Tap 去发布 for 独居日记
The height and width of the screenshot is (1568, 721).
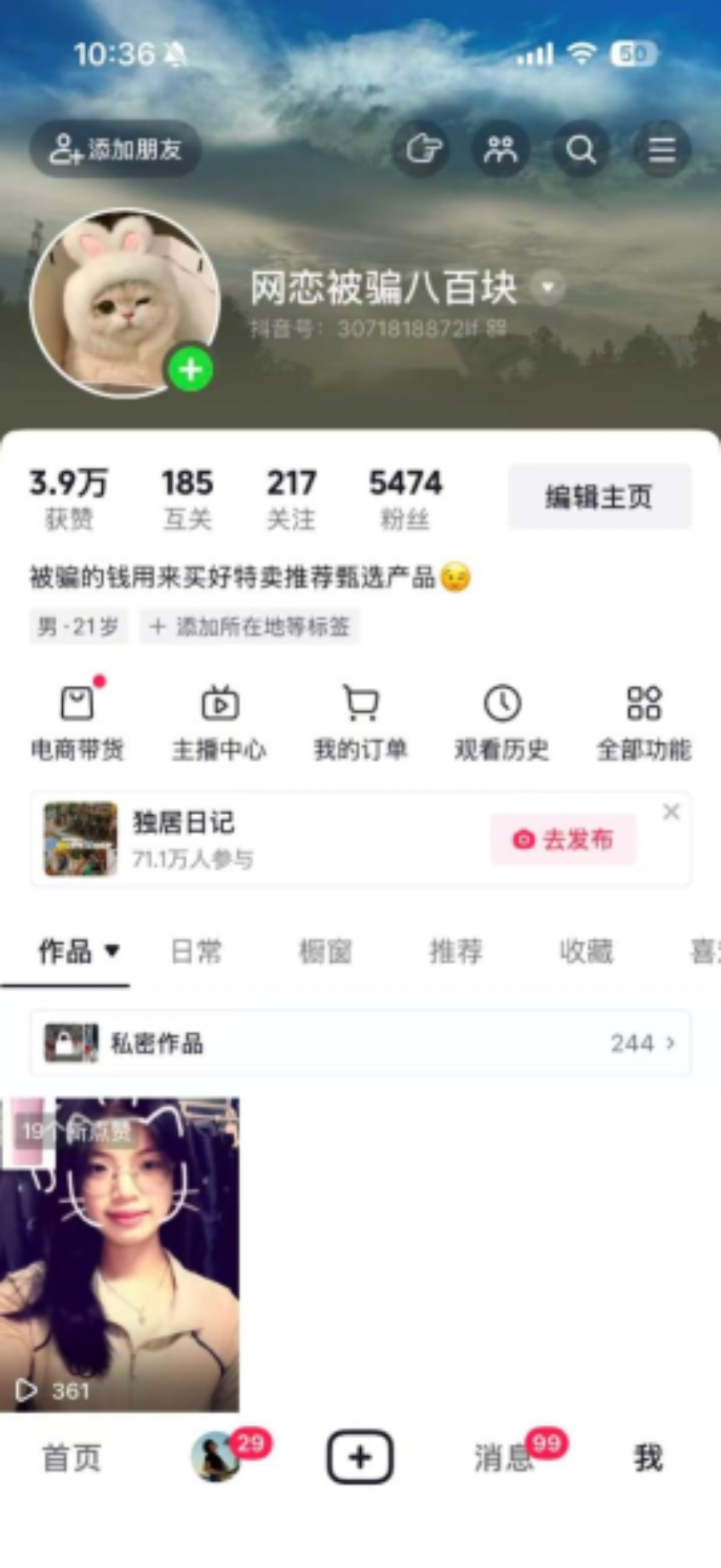tap(563, 840)
